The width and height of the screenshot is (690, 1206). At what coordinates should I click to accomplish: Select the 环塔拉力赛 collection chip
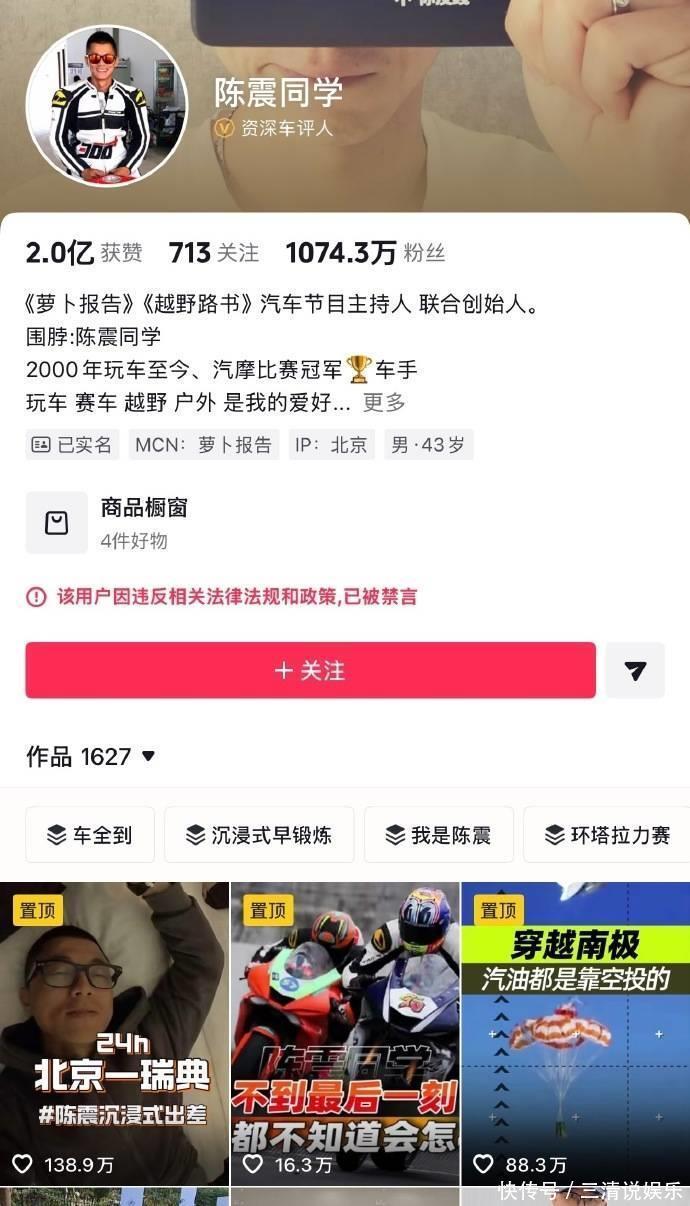[607, 835]
